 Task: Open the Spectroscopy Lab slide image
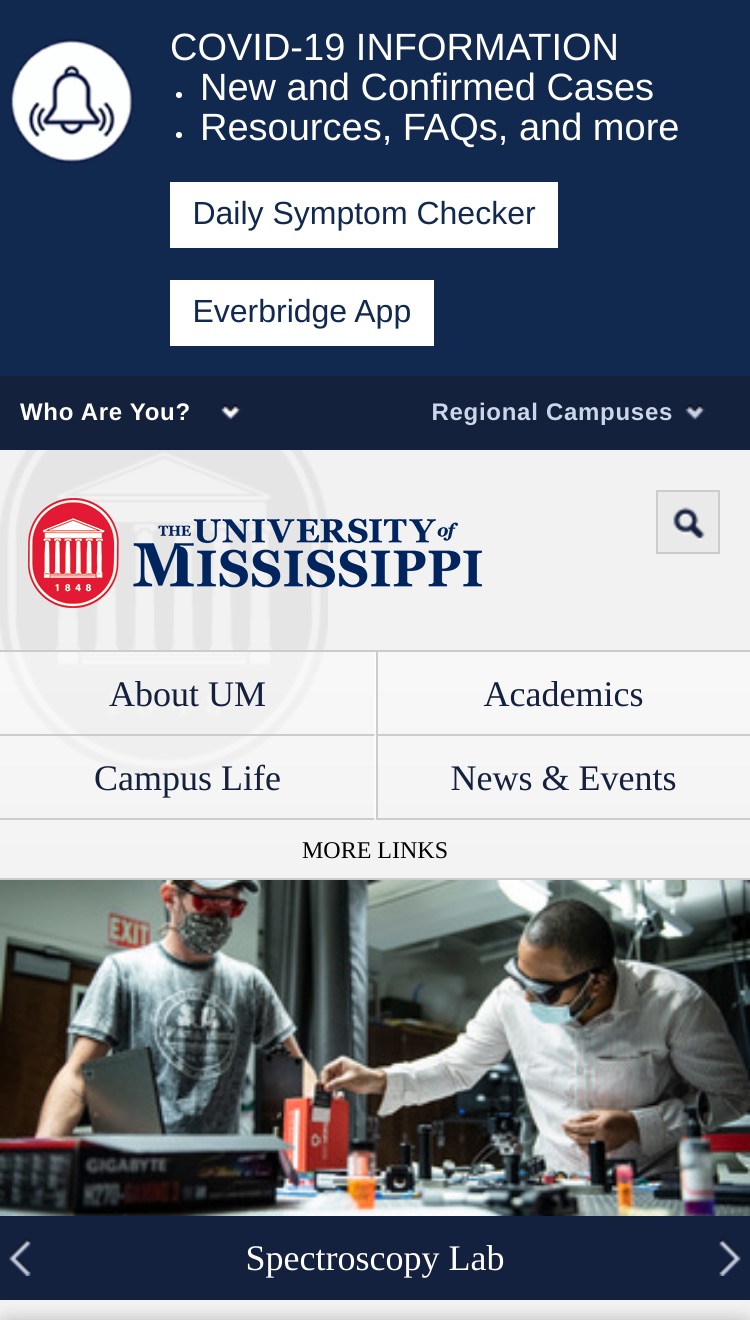(375, 1048)
